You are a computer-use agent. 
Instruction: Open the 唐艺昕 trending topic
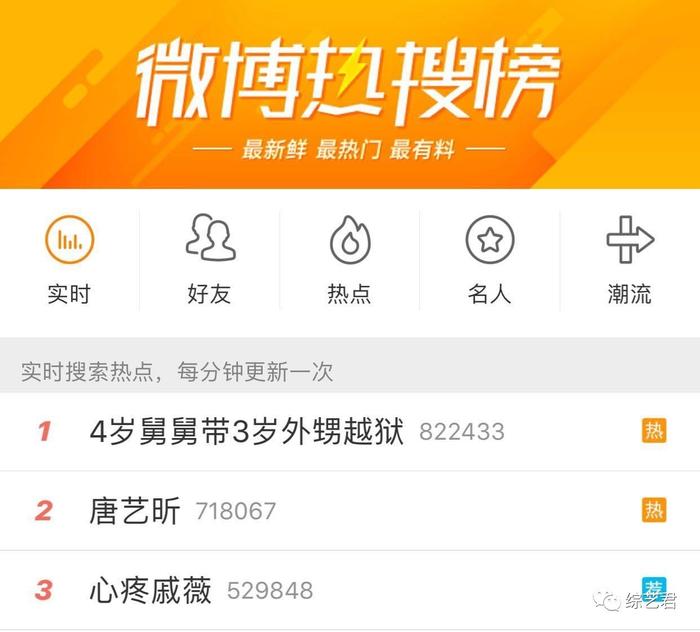(x=135, y=511)
